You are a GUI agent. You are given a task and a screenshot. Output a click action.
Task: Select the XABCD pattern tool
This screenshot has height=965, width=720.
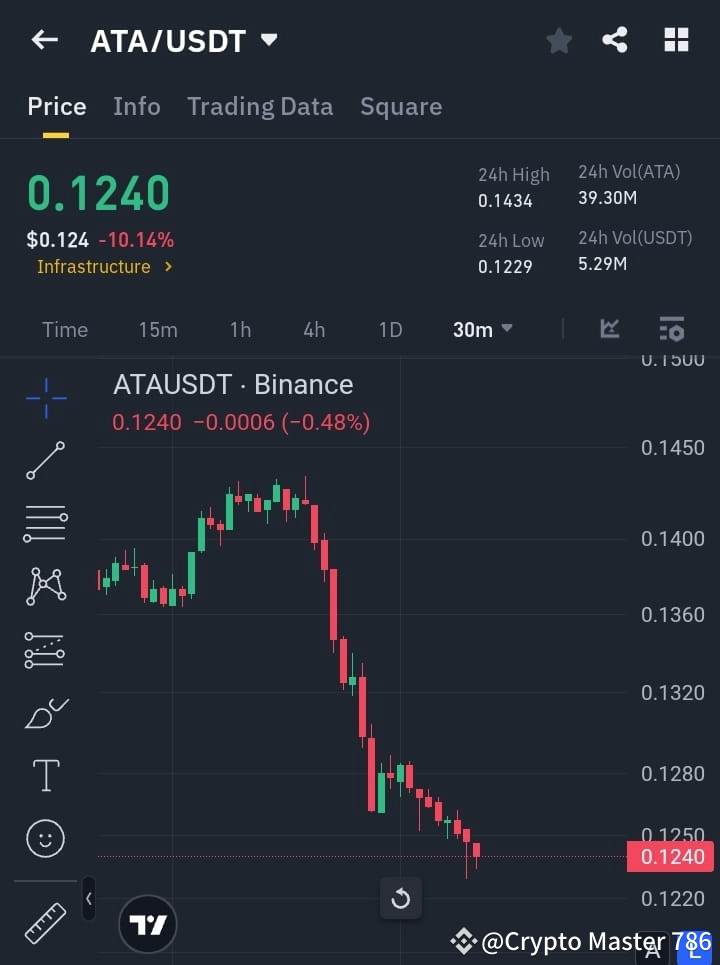[45, 587]
